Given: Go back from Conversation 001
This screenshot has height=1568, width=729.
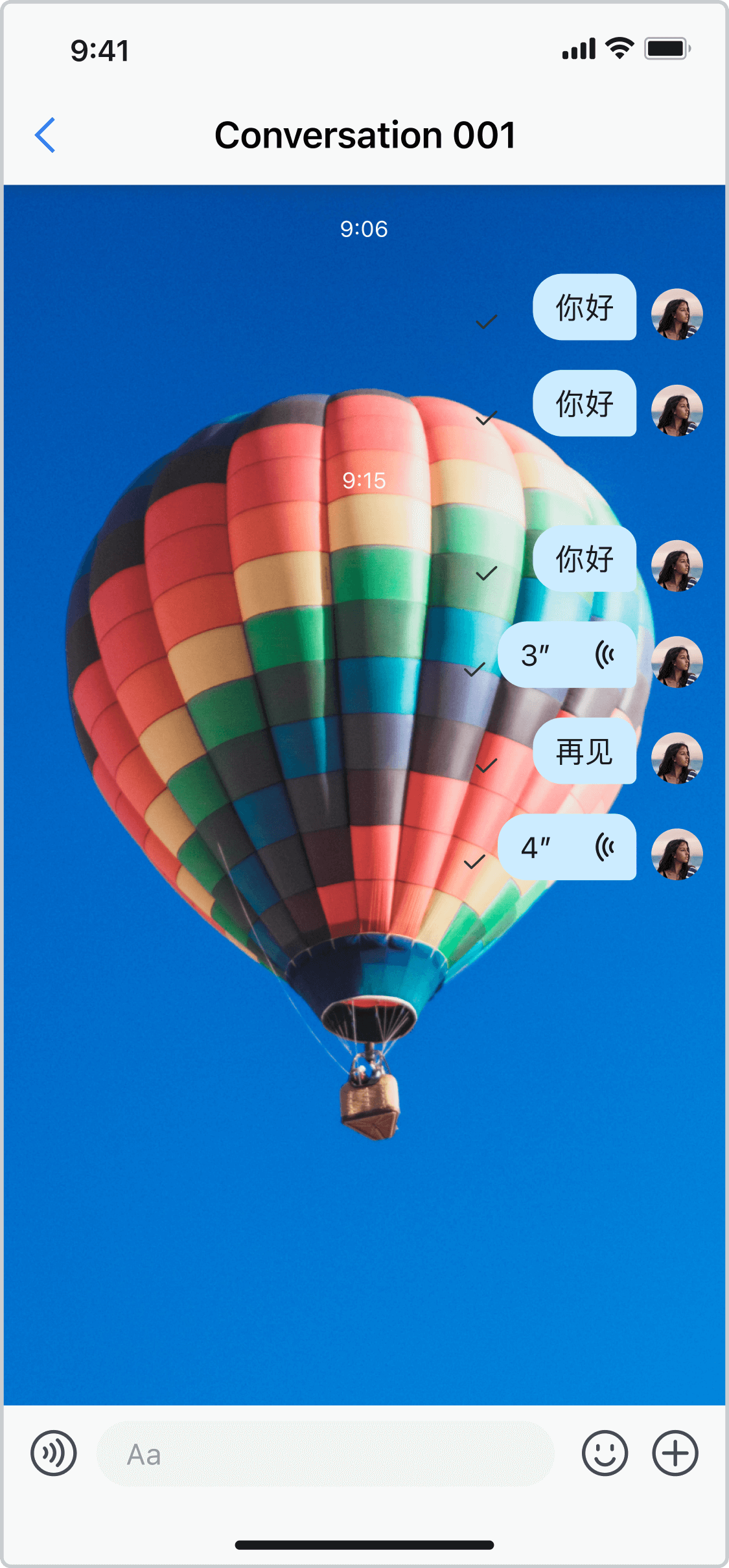Looking at the screenshot, I should (x=45, y=135).
